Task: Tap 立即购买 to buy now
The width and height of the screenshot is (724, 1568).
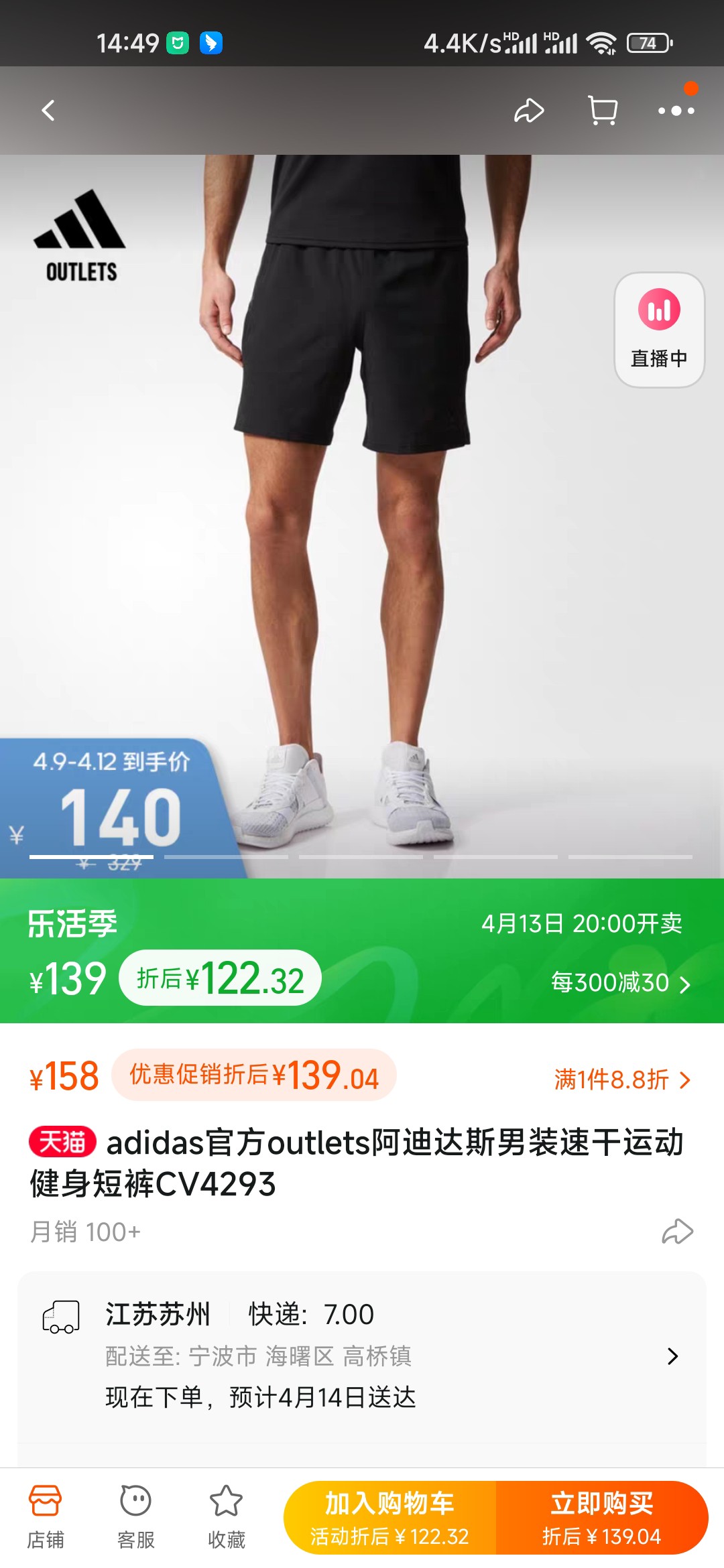Action: (601, 1517)
